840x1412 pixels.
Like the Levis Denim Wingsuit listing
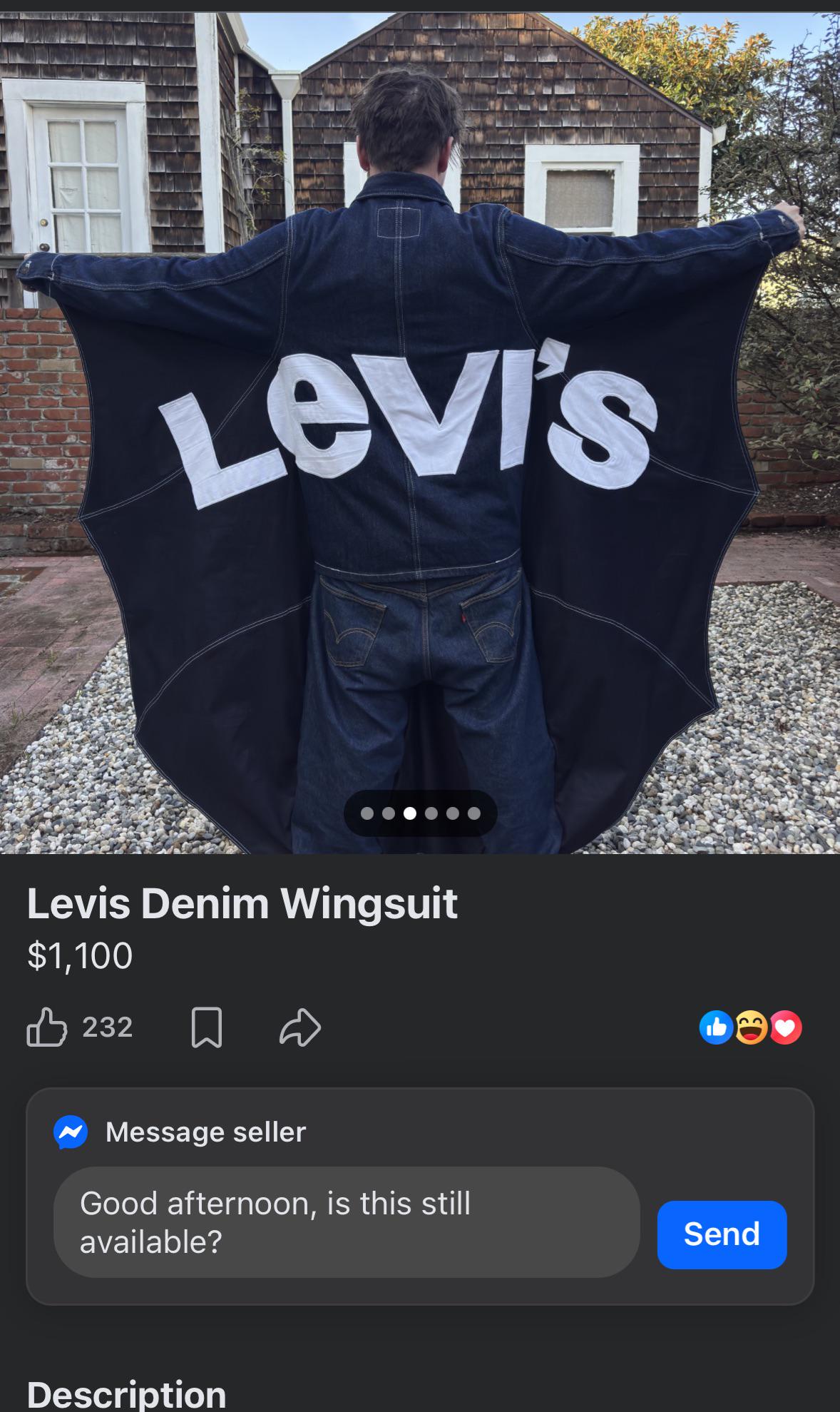[x=47, y=1027]
